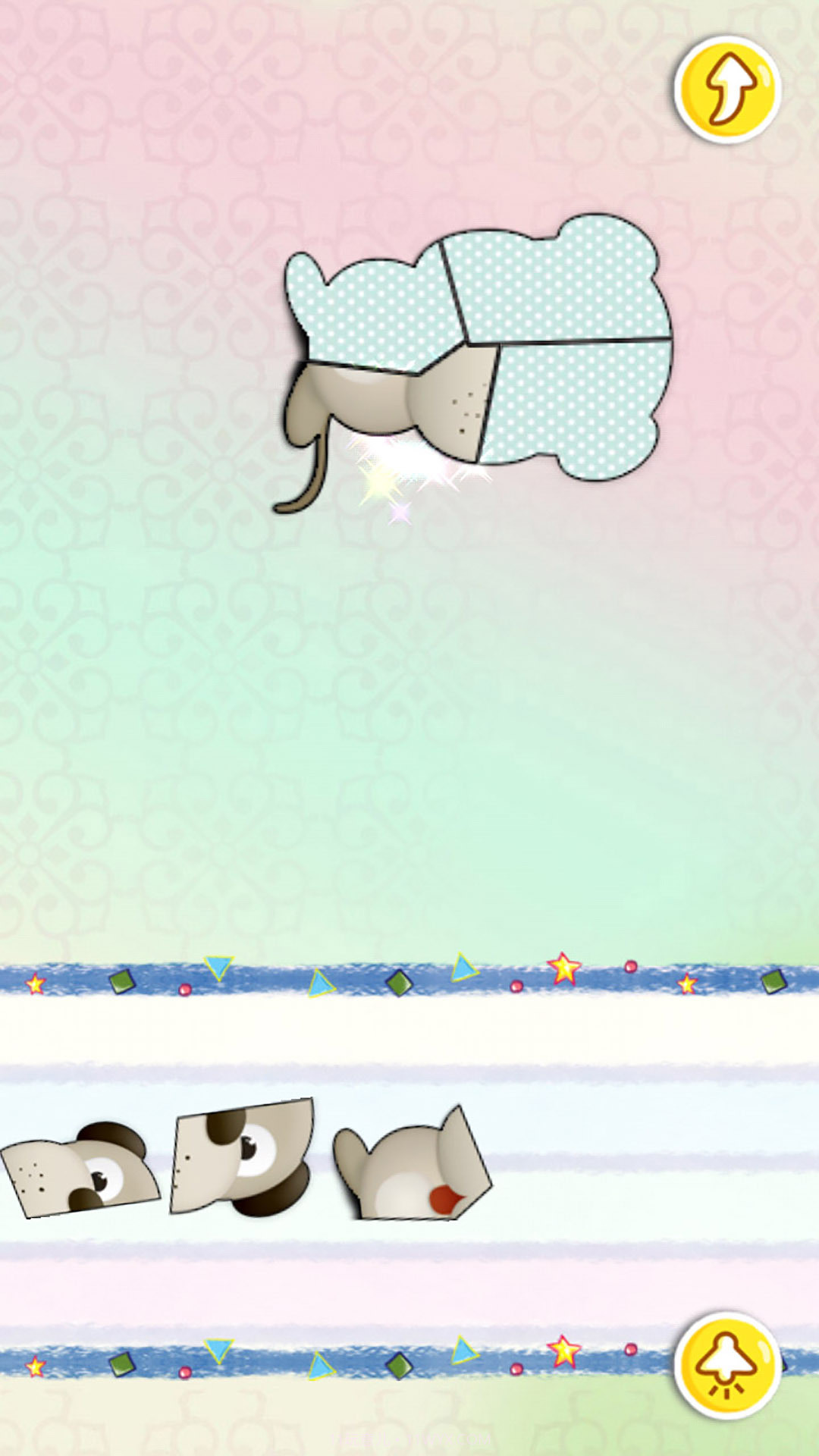Viewport: 819px width, 1456px height.
Task: Select the dog snout piece with whisker dots
Action: (x=80, y=1169)
